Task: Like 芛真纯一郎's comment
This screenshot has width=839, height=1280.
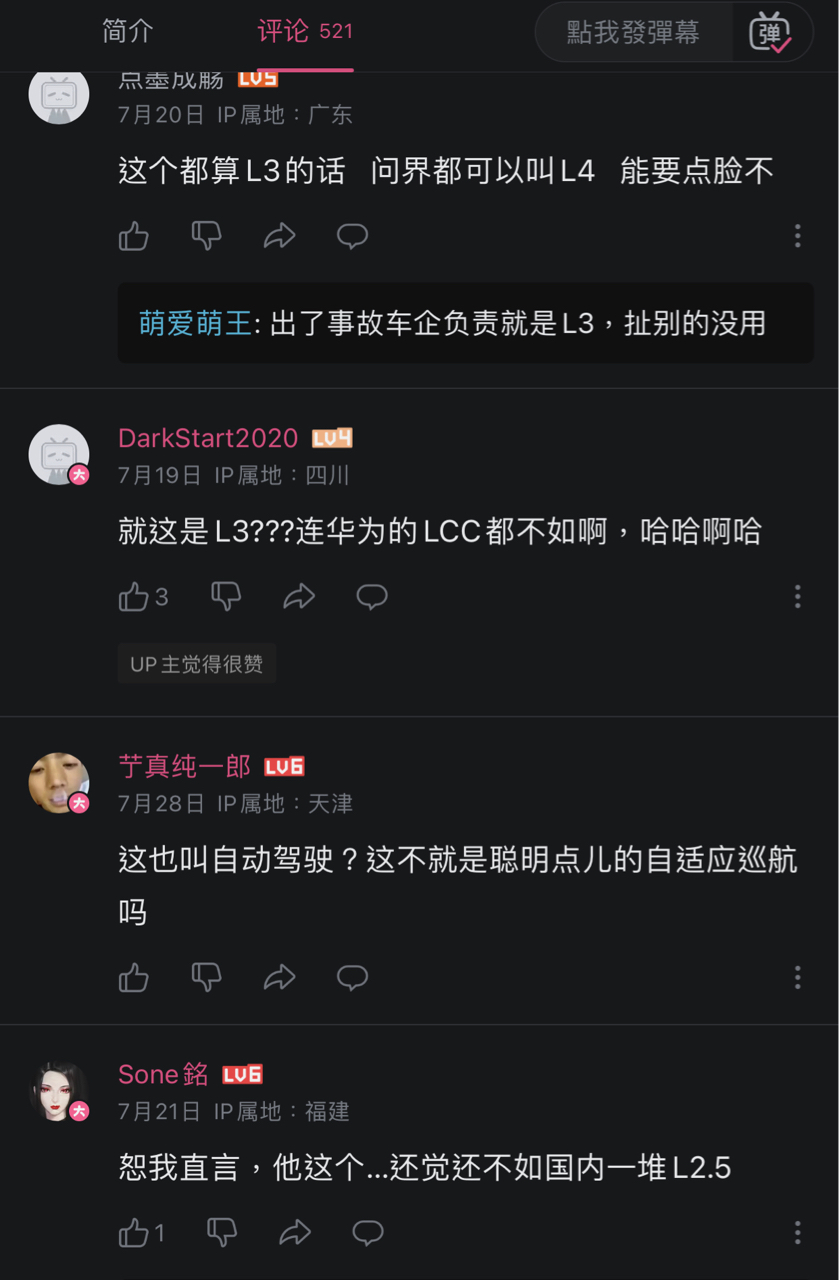Action: pyautogui.click(x=134, y=977)
